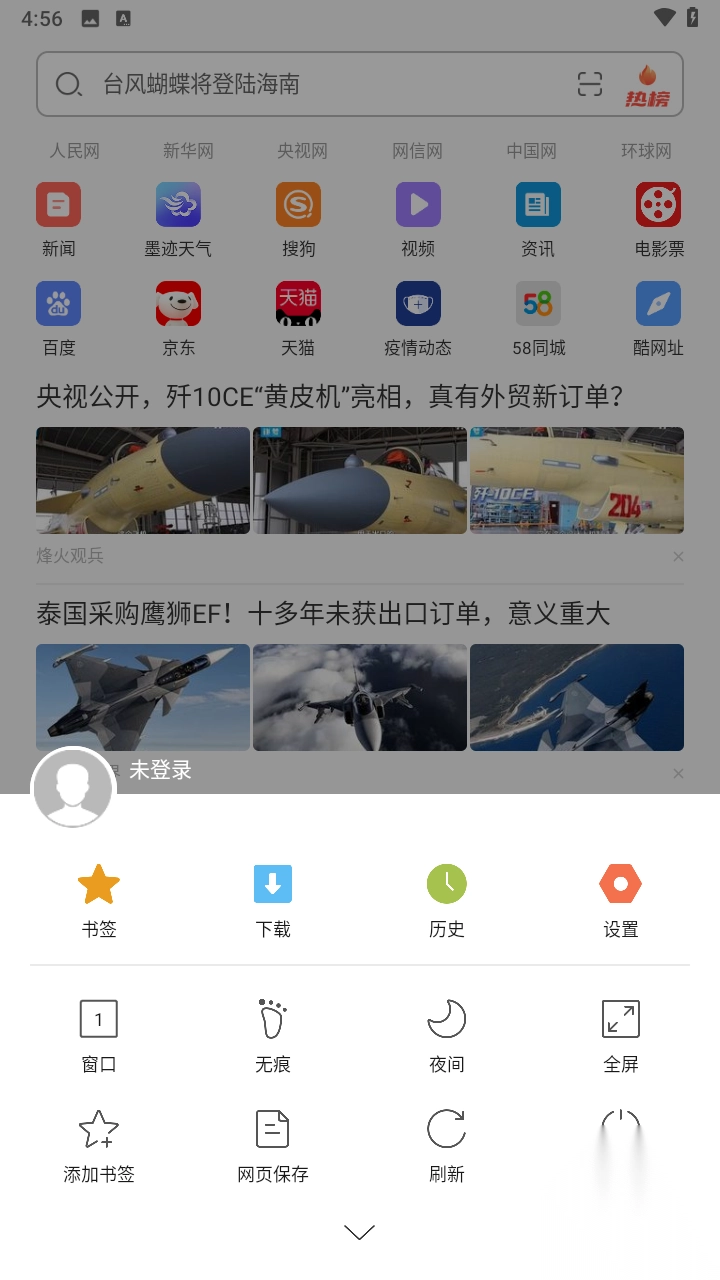Tap 未登录 to sign in

click(160, 771)
